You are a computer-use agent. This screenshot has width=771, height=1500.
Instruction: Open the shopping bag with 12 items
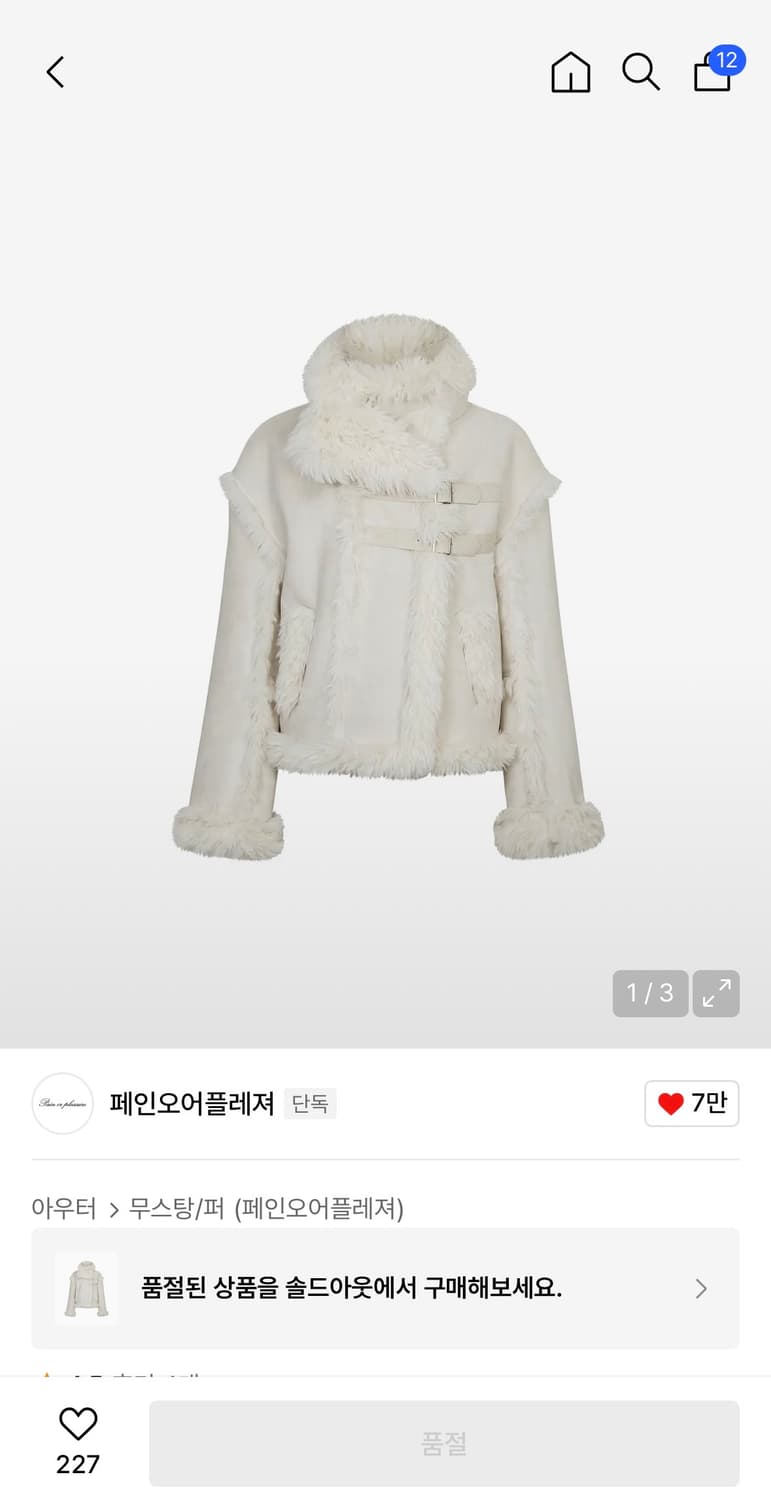[x=711, y=74]
